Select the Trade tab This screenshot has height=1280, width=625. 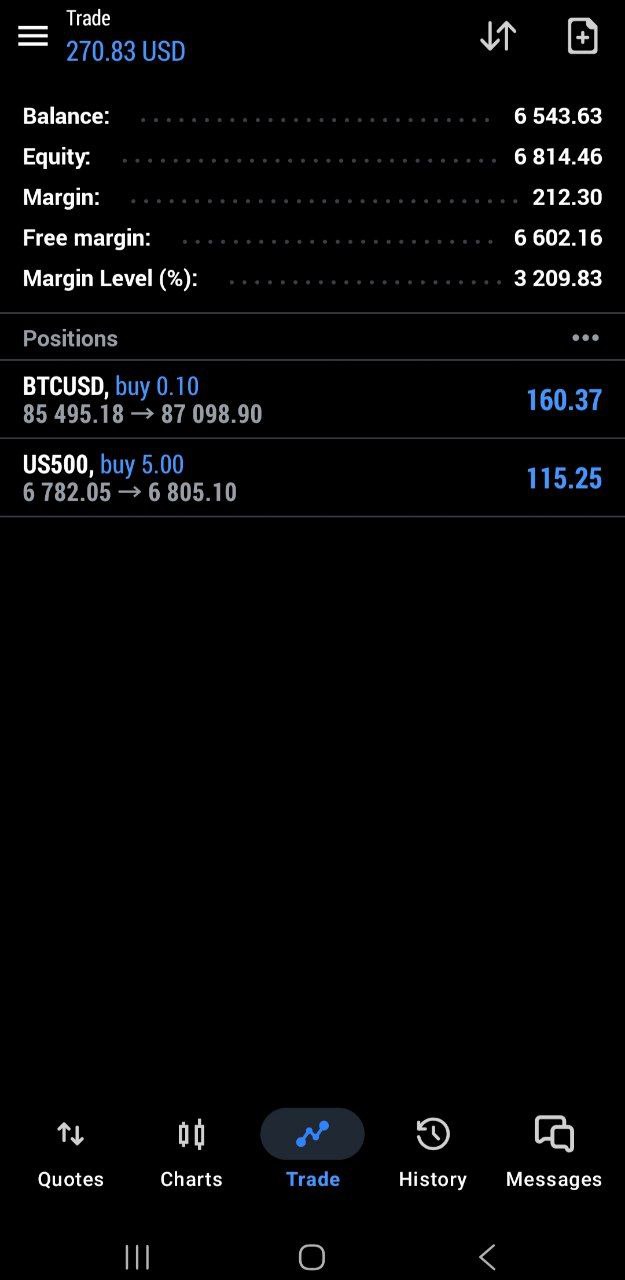pyautogui.click(x=312, y=1152)
